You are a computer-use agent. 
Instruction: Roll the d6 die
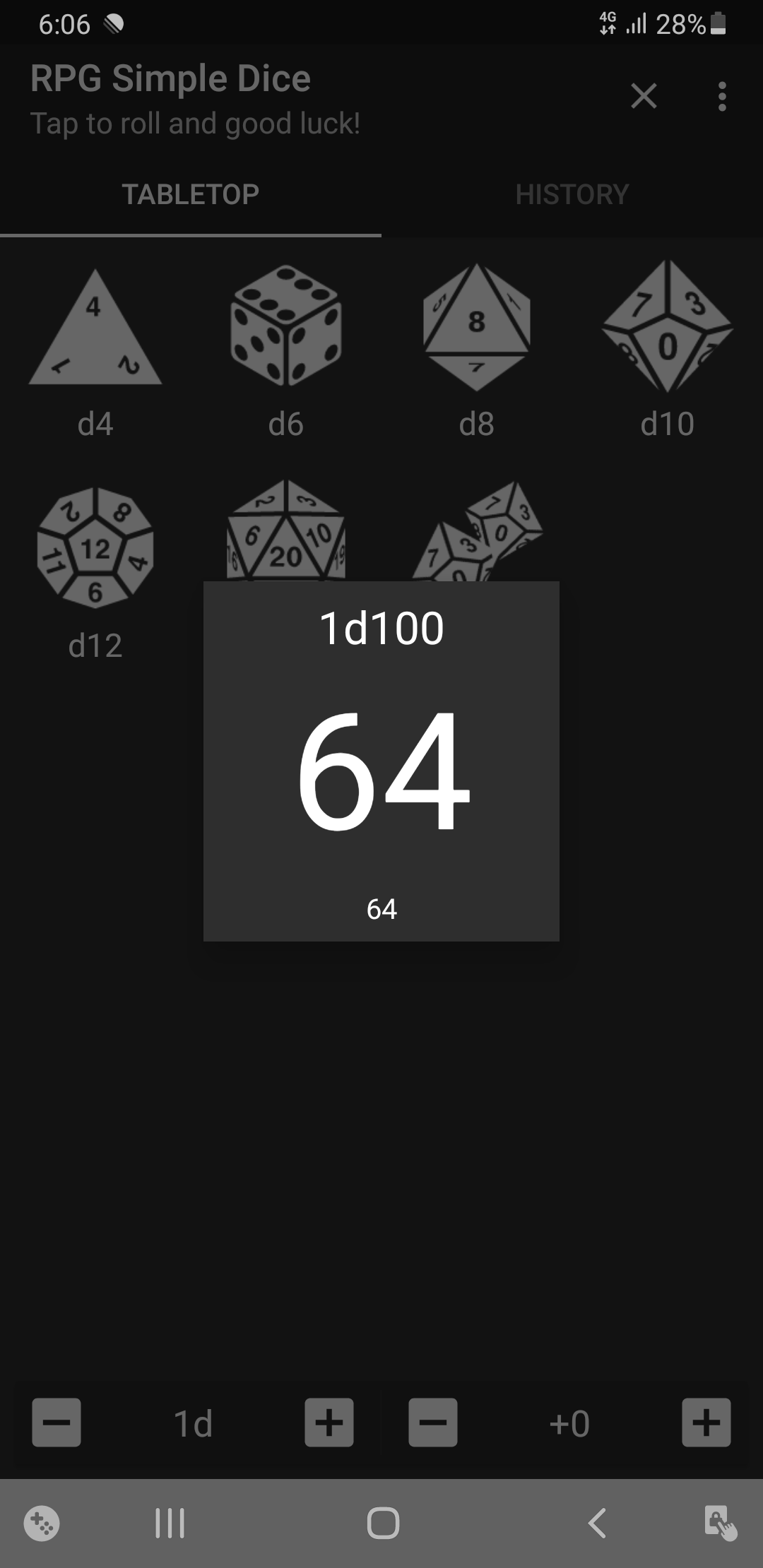click(x=285, y=326)
